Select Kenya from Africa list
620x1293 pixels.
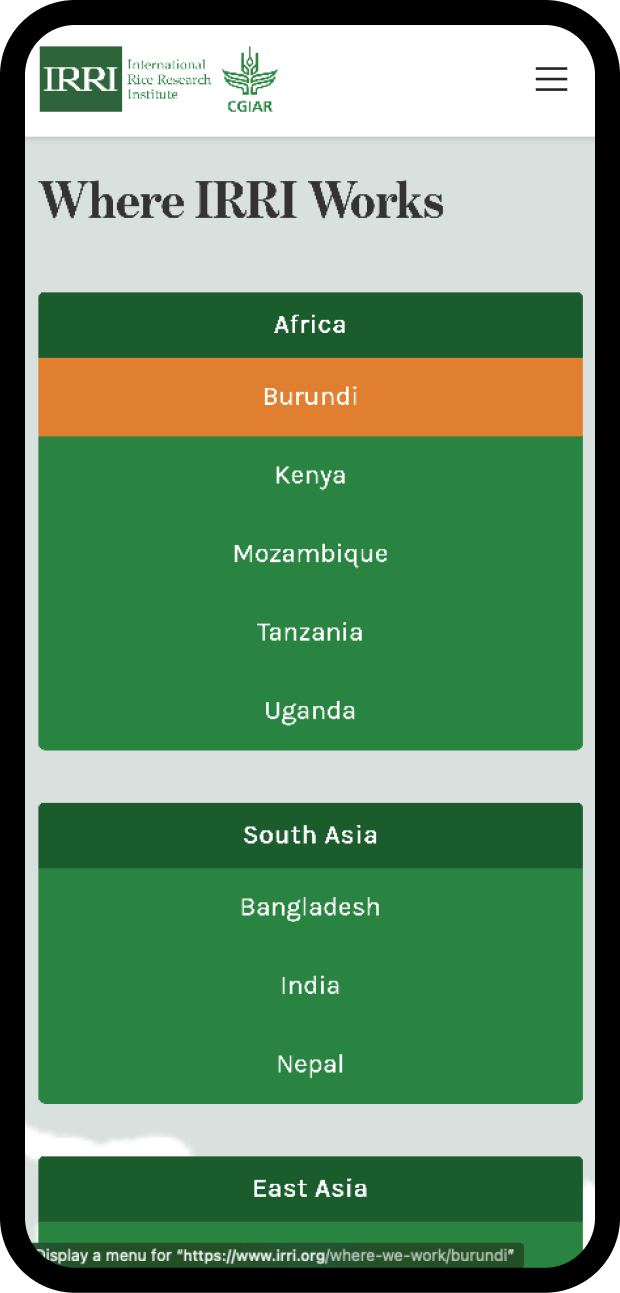[310, 475]
